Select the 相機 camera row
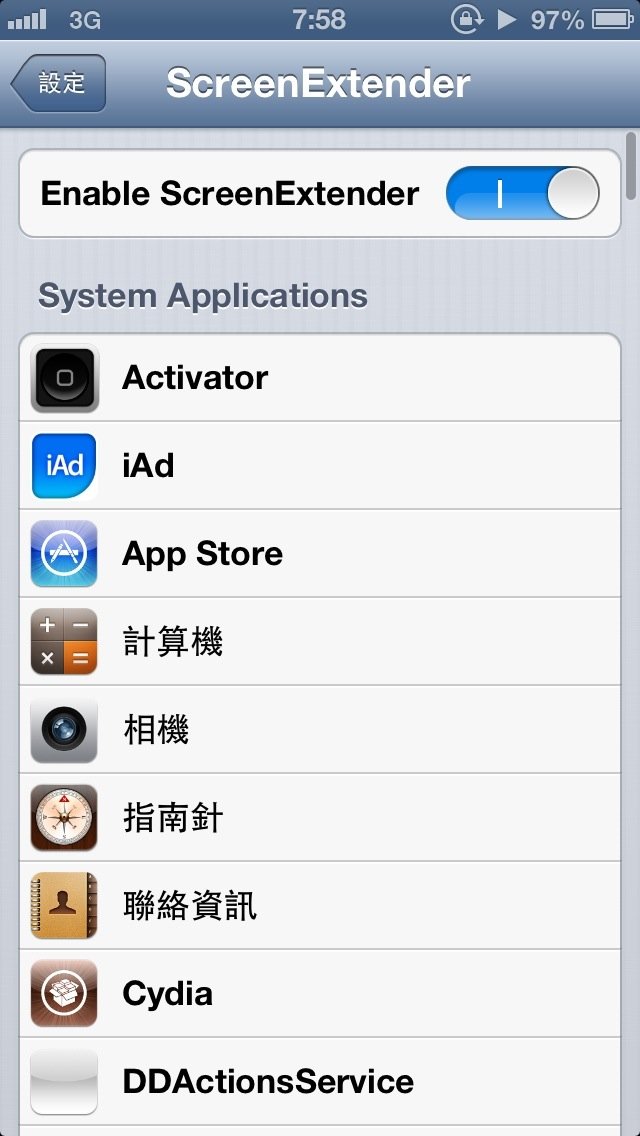Image resolution: width=640 pixels, height=1136 pixels. tap(320, 730)
